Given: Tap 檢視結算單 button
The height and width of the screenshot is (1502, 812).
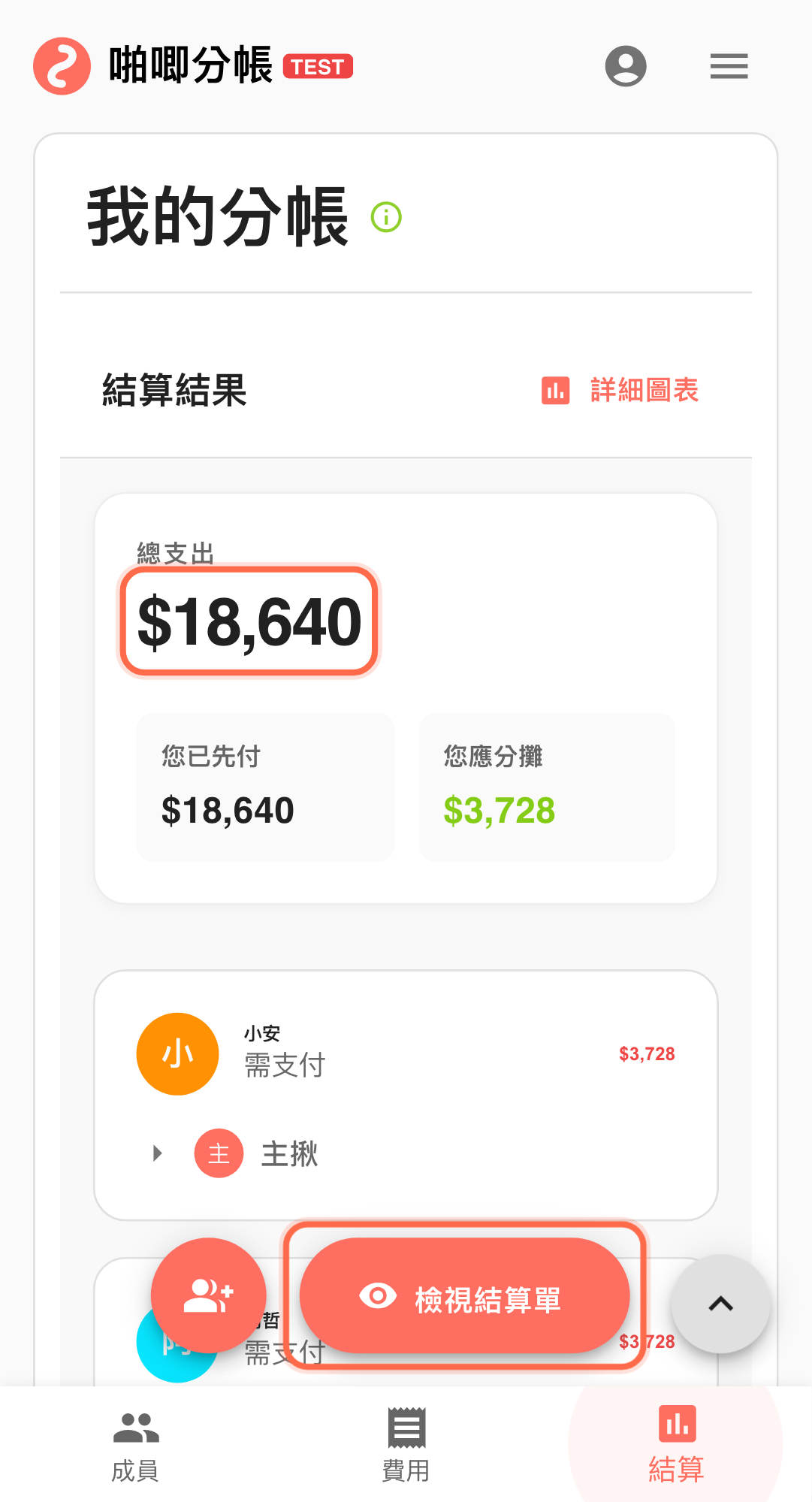Looking at the screenshot, I should (464, 1298).
